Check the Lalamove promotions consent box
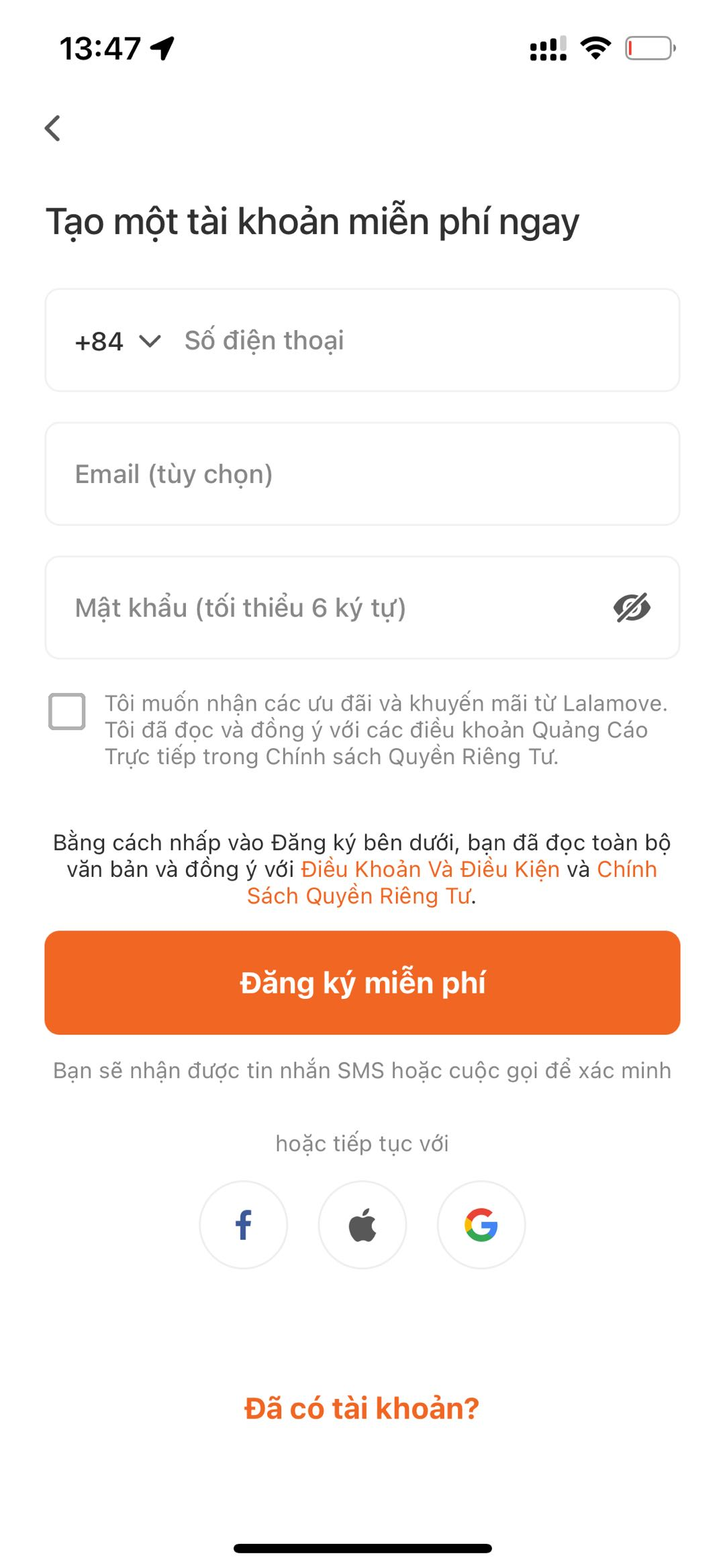The image size is (725, 1568). (x=67, y=711)
